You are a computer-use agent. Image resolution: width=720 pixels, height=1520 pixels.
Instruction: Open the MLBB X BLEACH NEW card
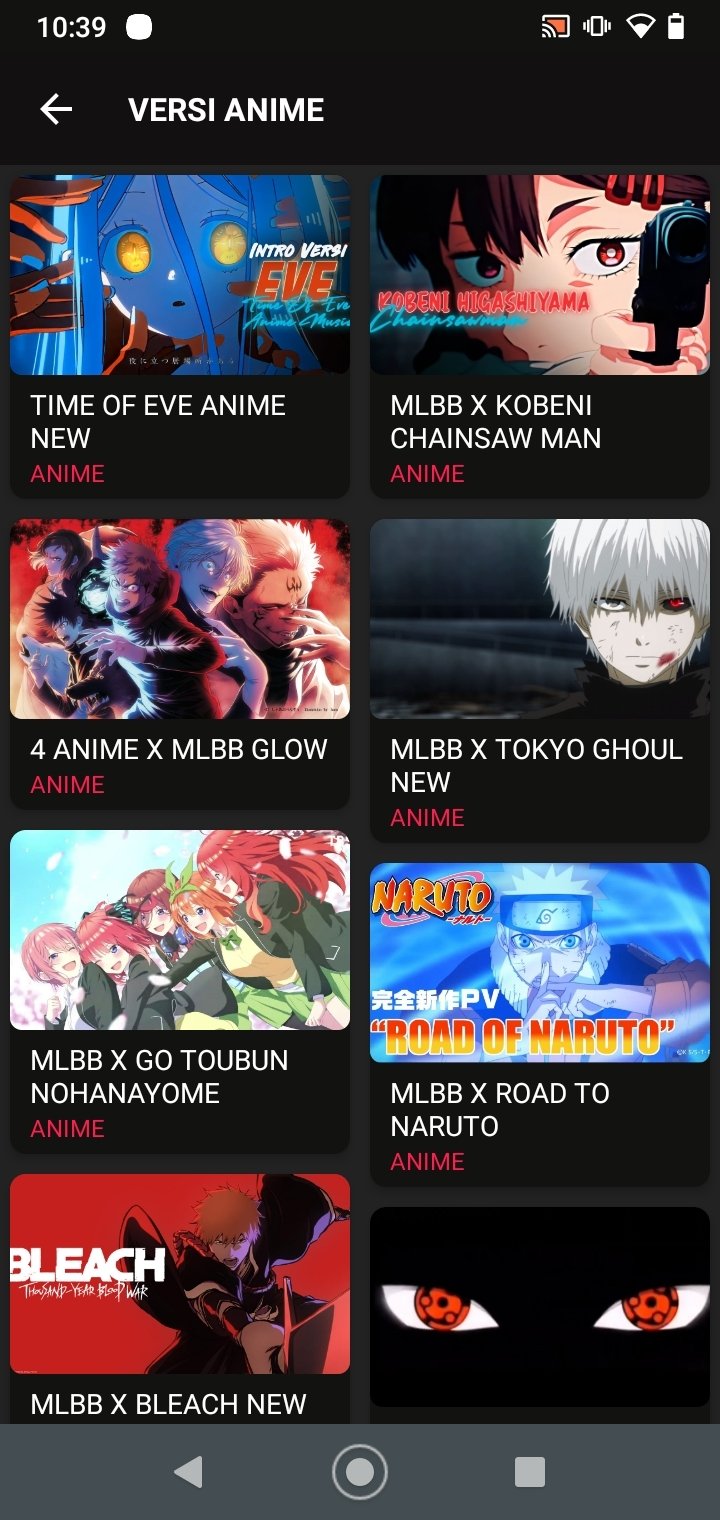point(180,1298)
